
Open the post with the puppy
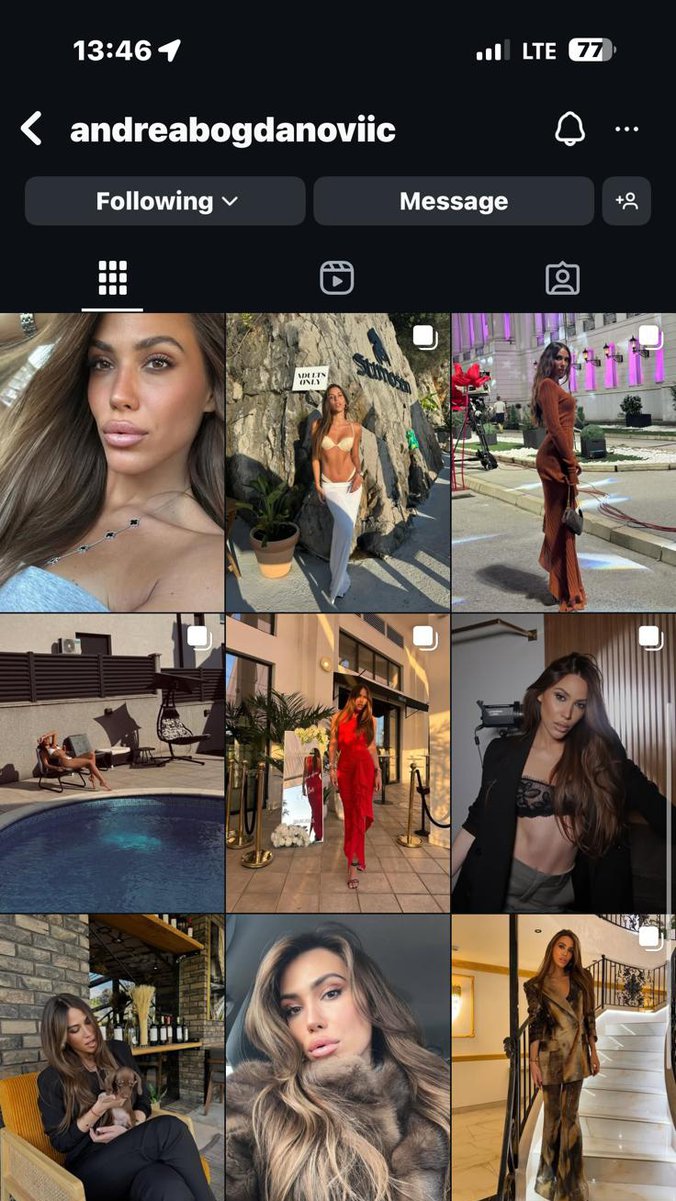[112, 1058]
